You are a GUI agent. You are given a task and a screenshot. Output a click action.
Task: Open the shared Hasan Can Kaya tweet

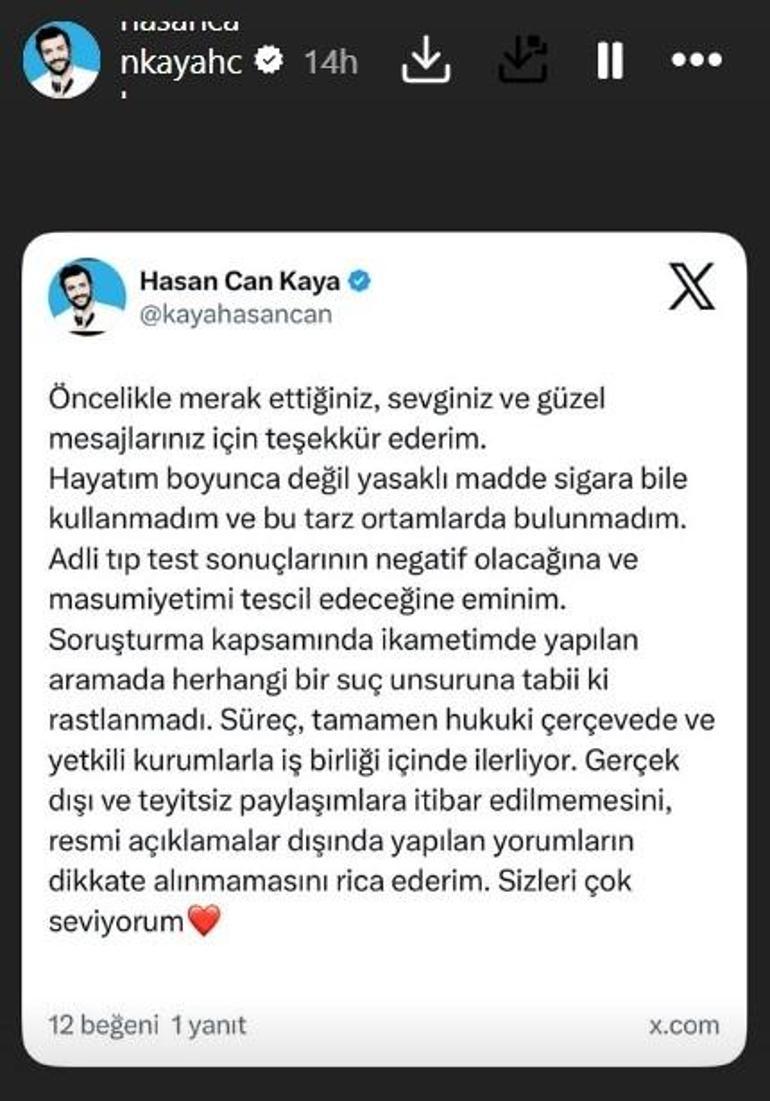click(383, 648)
